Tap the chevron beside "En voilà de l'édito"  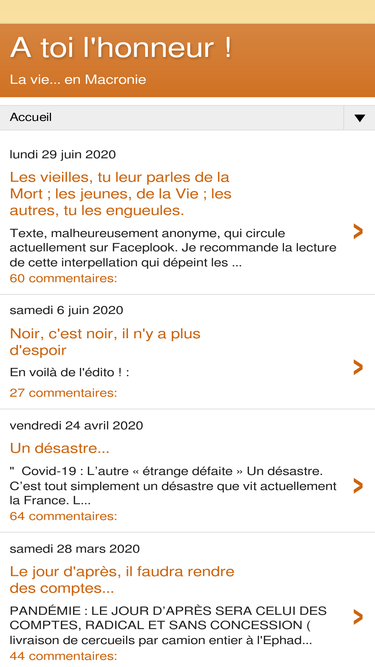coord(358,367)
